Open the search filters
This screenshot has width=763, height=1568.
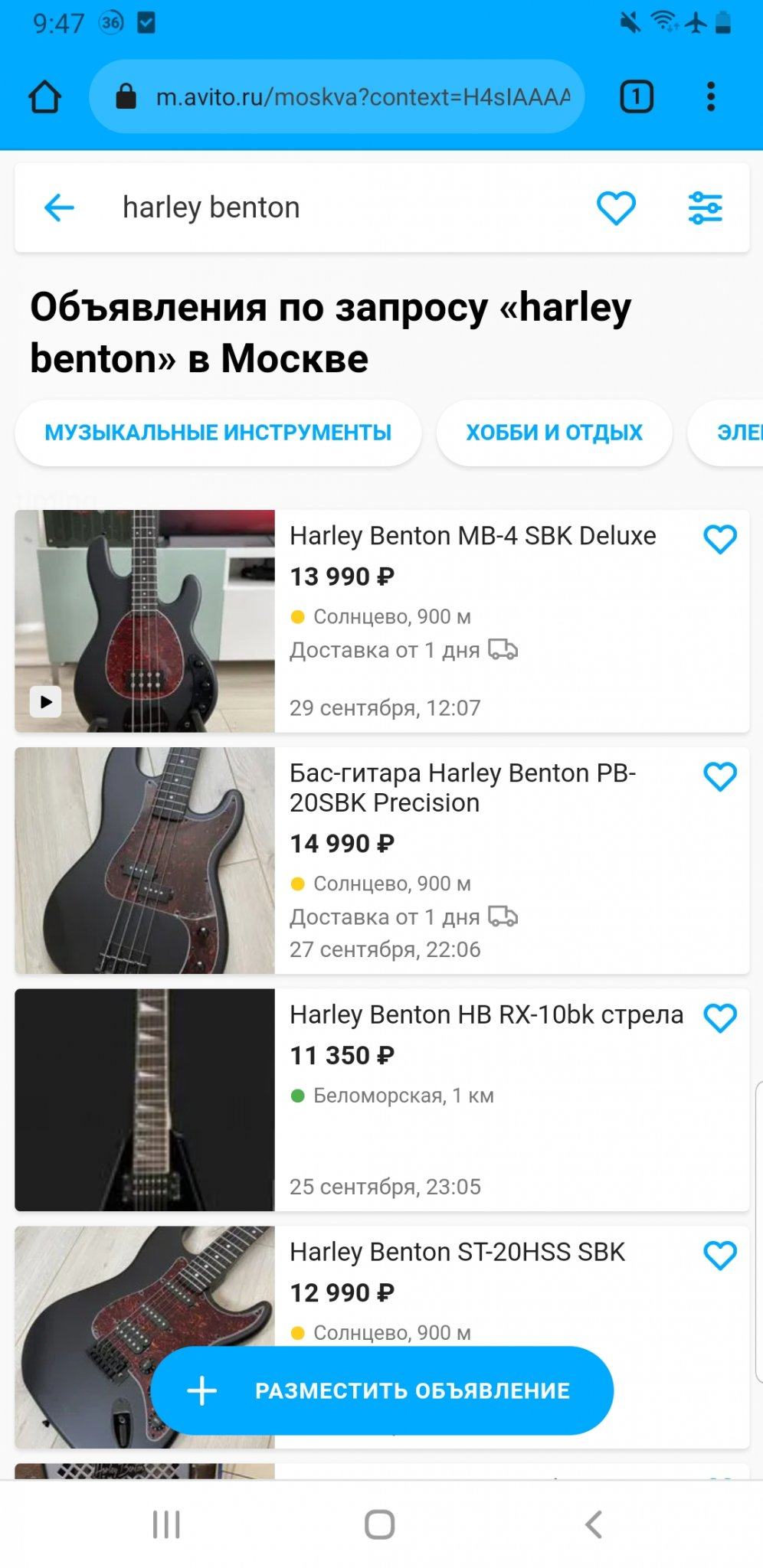(705, 207)
